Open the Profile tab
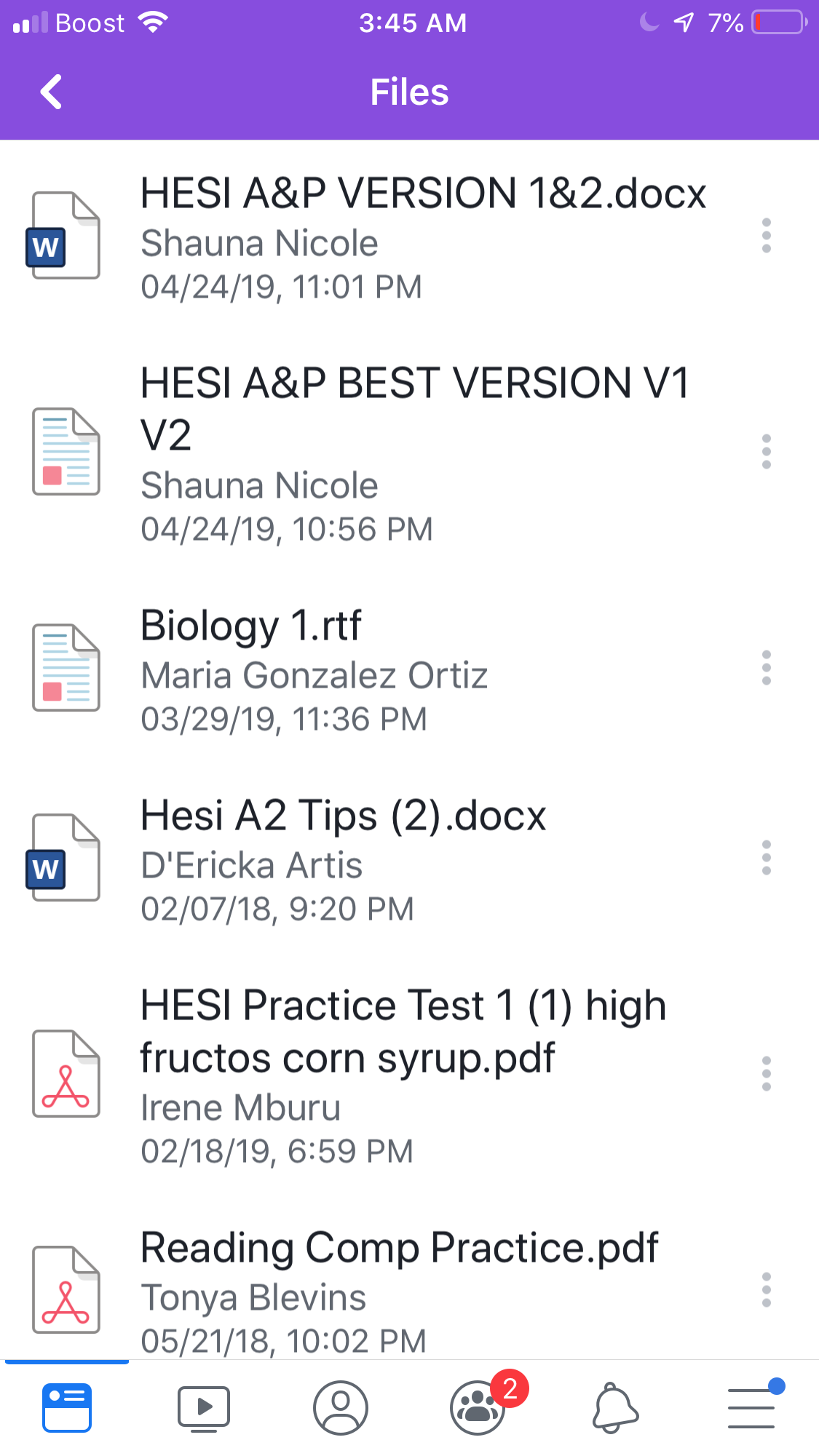The image size is (819, 1456). click(341, 1408)
